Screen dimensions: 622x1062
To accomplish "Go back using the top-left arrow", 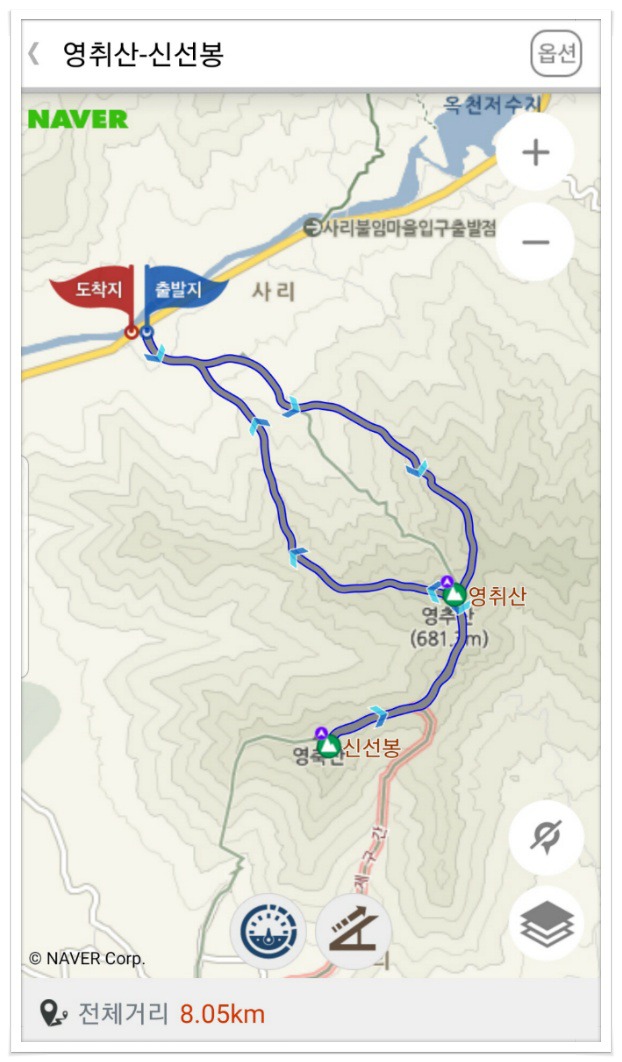I will pos(35,54).
